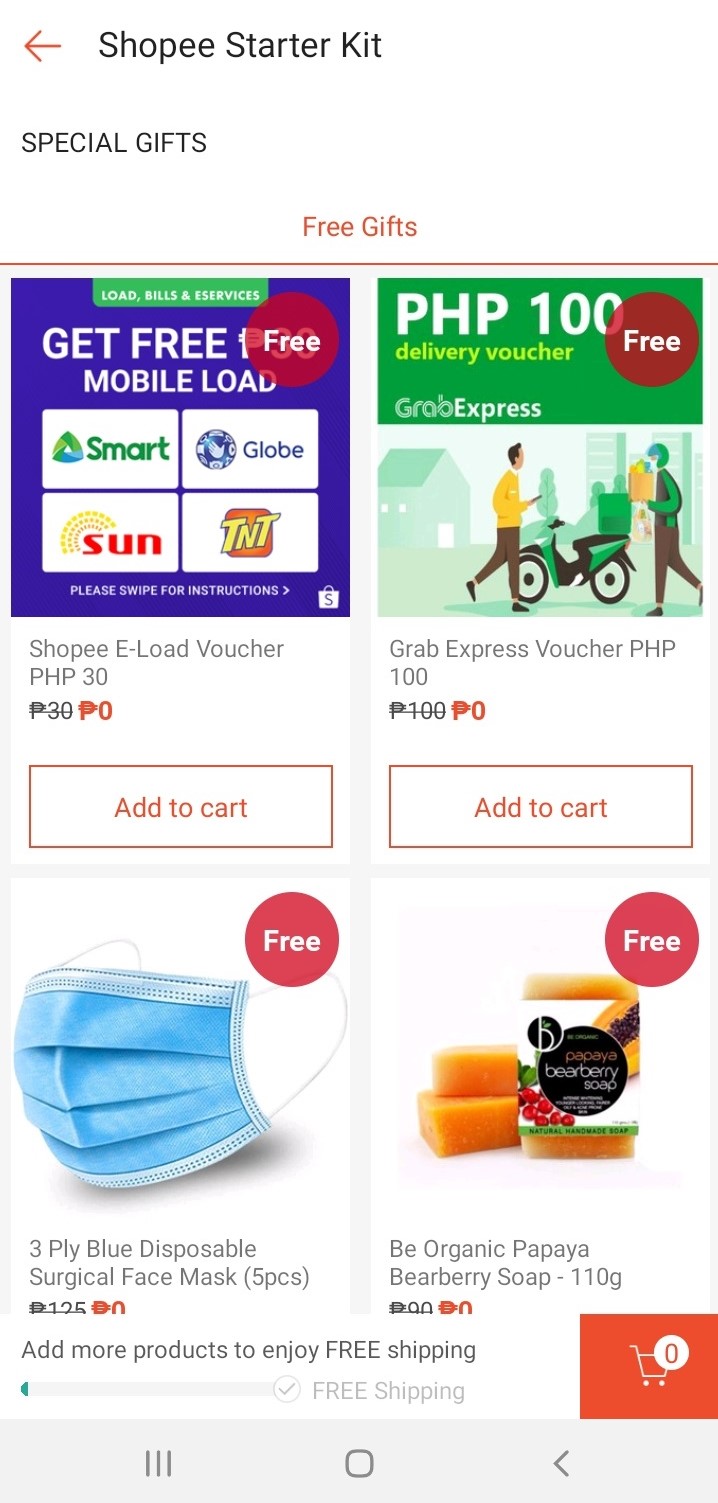Open the Shopee E-Load Voucher PHP 30 product
The width and height of the screenshot is (718, 1503).
180,447
